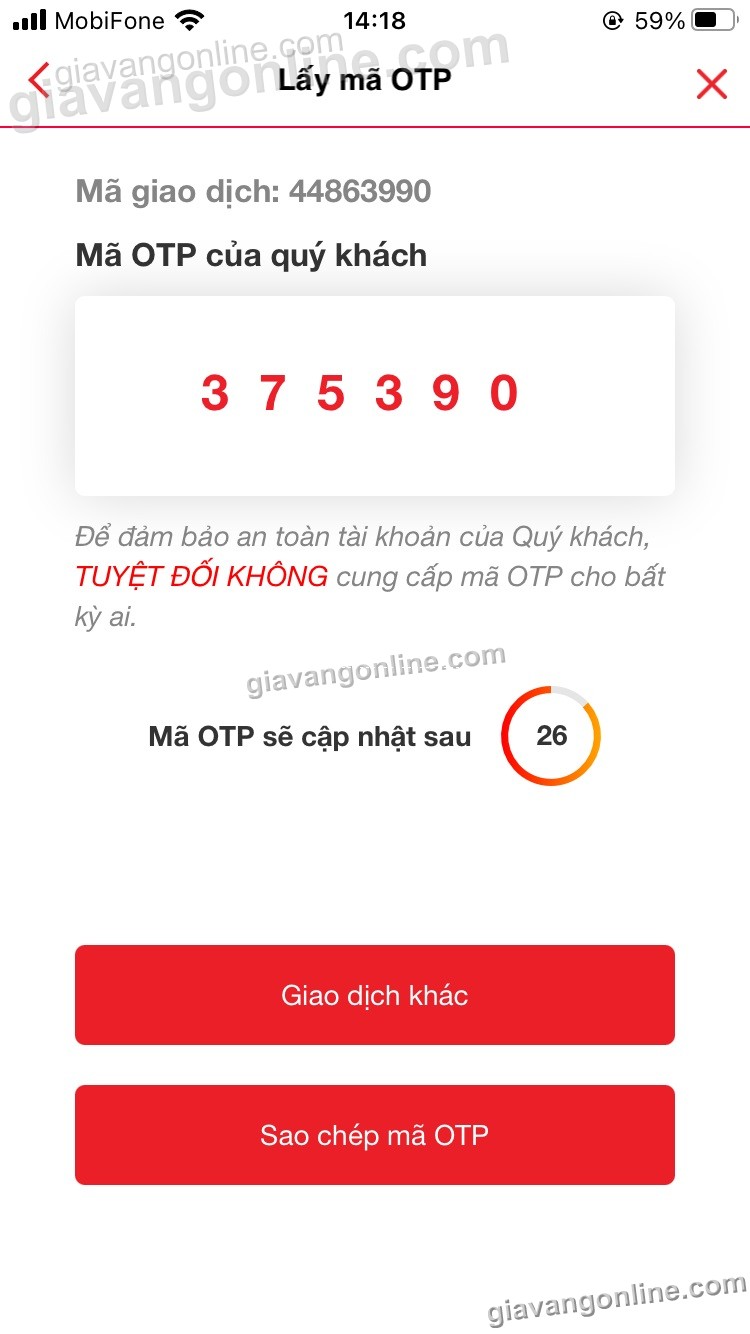Image resolution: width=750 pixels, height=1334 pixels.
Task: Go back using the red arrow
Action: 39,80
